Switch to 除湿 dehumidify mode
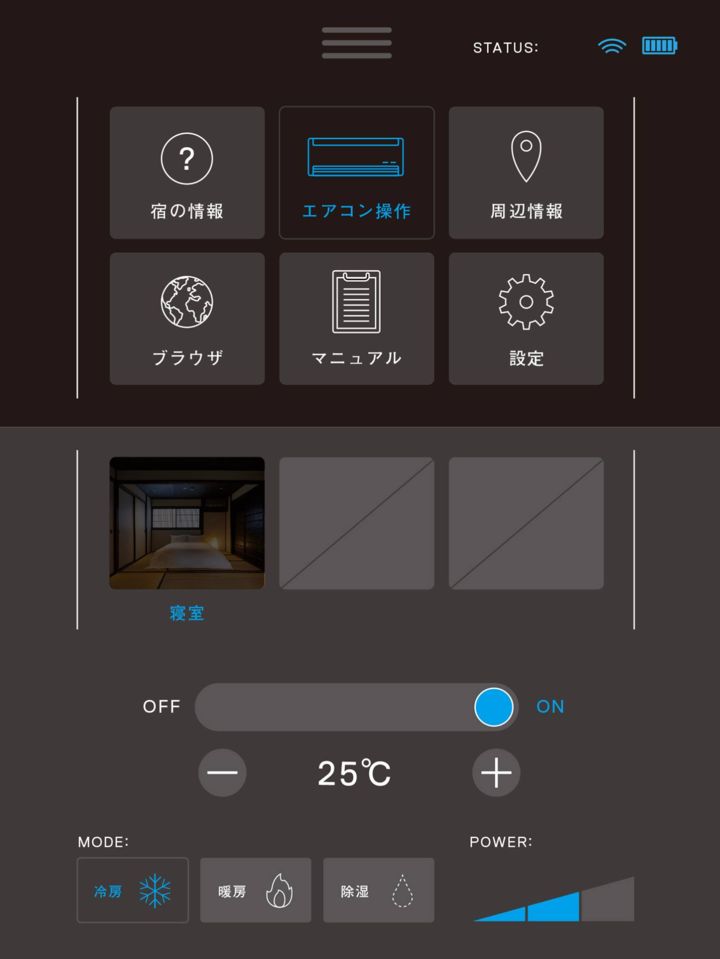This screenshot has width=720, height=959. pyautogui.click(x=378, y=890)
